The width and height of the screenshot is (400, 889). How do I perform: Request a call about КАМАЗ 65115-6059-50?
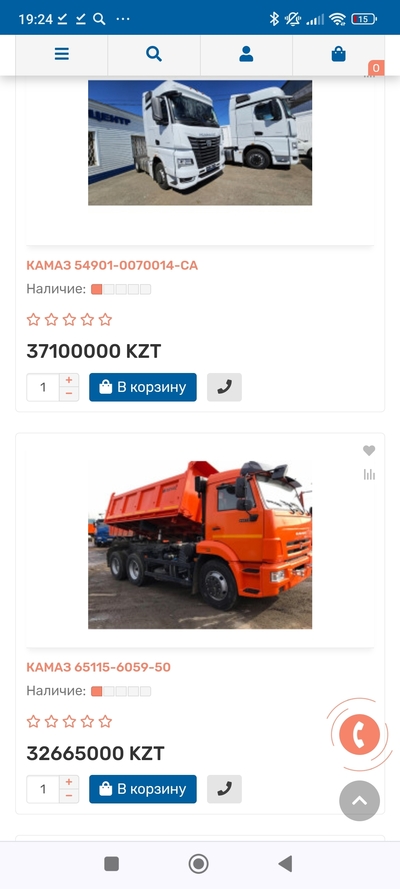click(x=224, y=789)
